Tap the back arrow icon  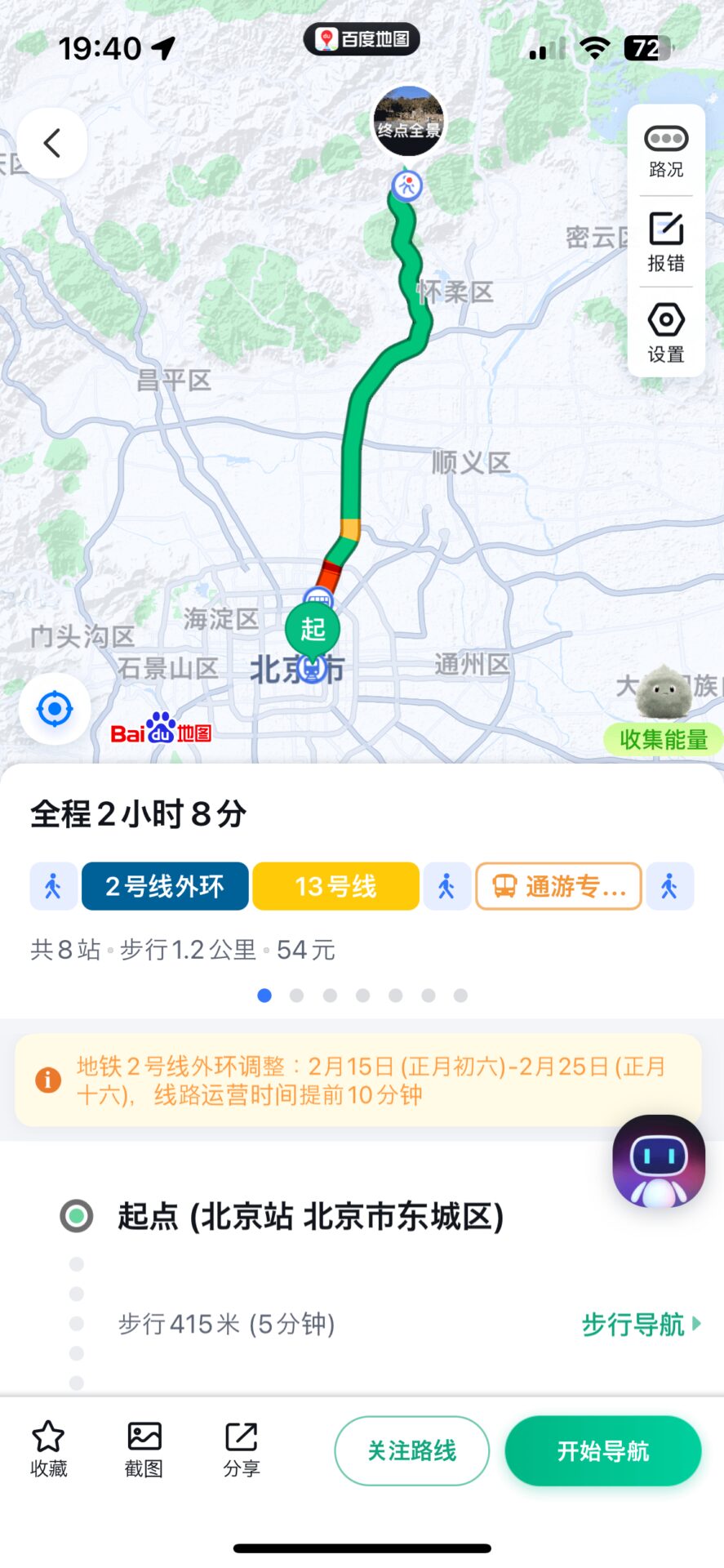click(x=52, y=142)
